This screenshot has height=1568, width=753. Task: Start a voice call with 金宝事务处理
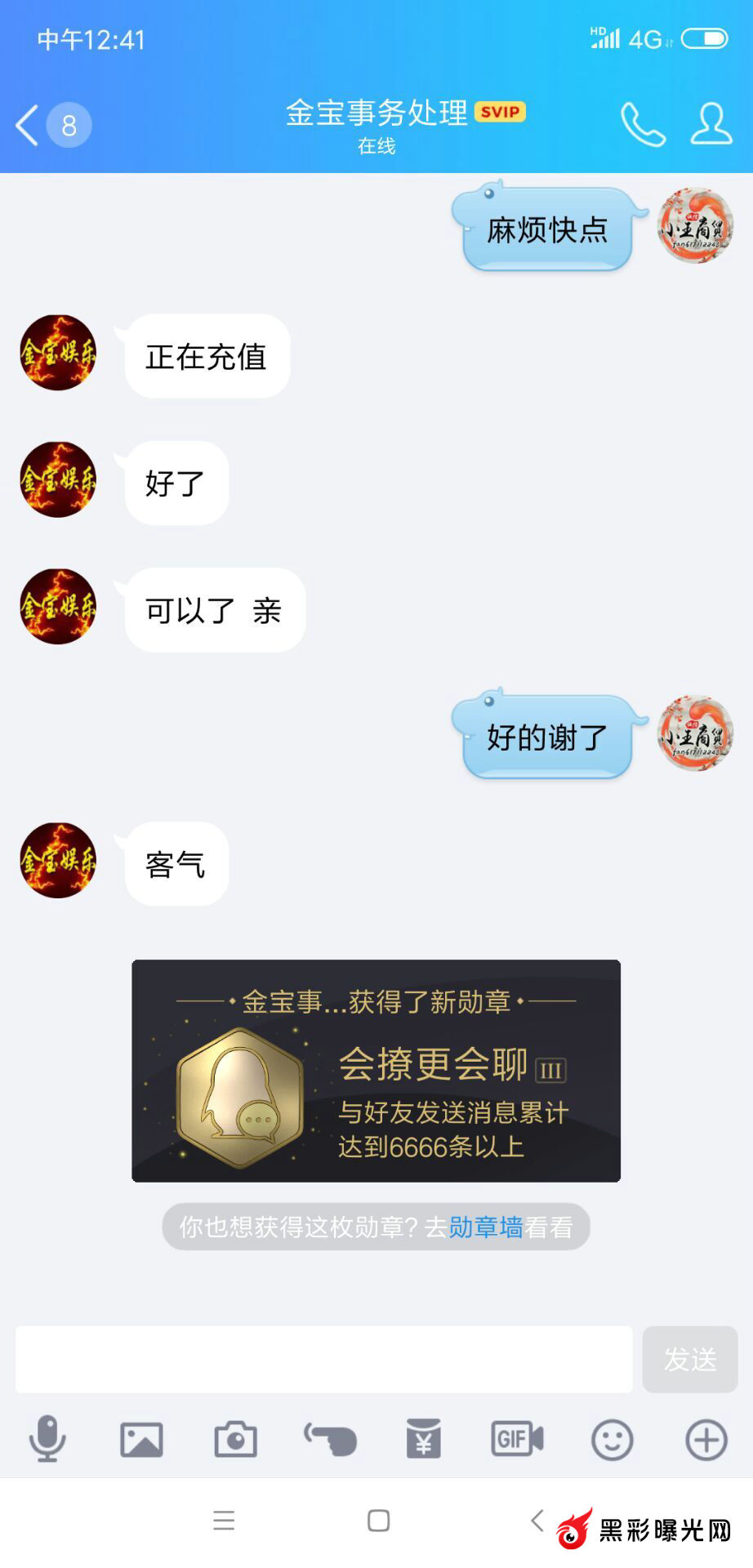(643, 125)
